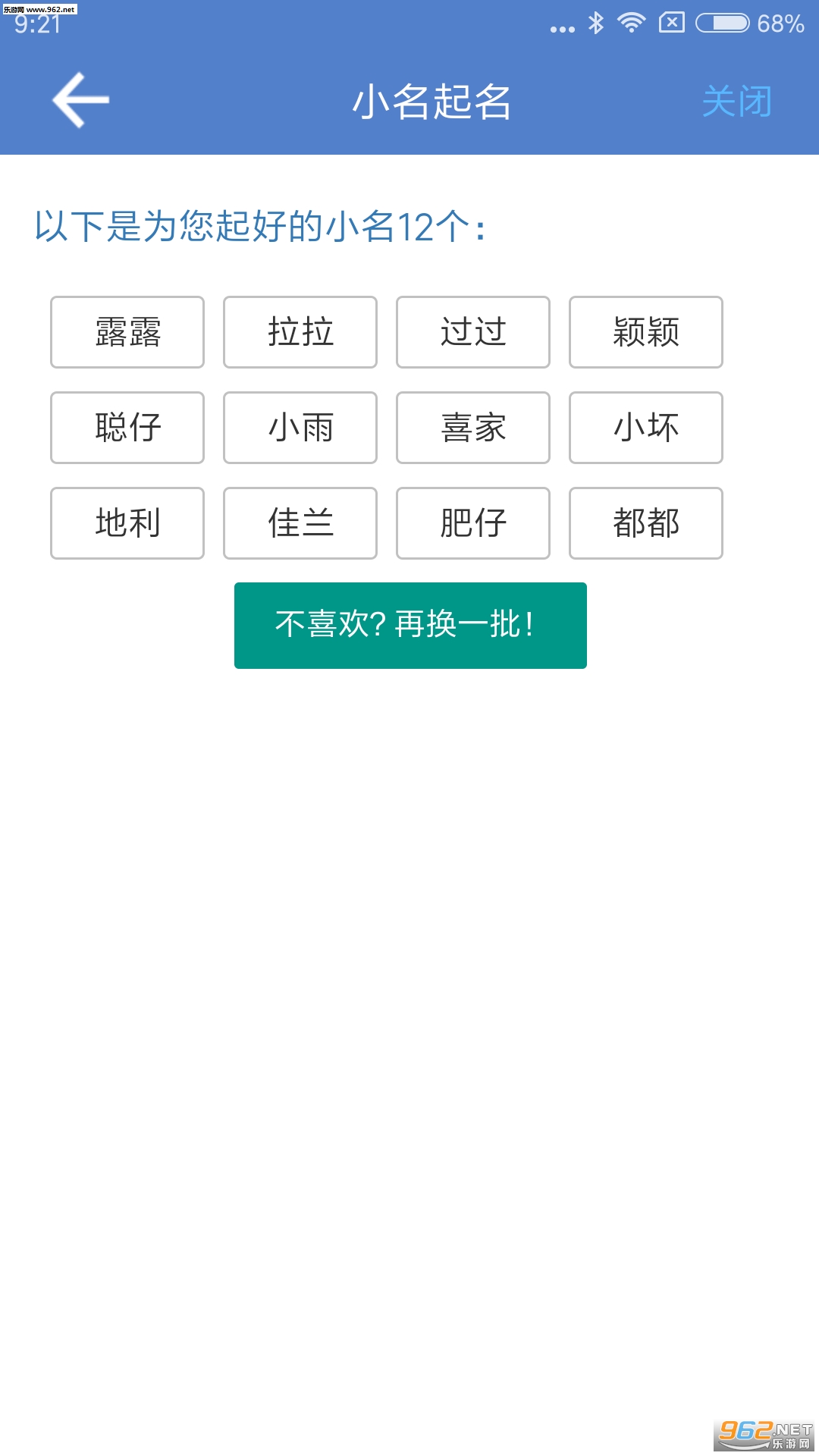Tap 关闭 to close the page
This screenshot has width=819, height=1456.
[736, 102]
